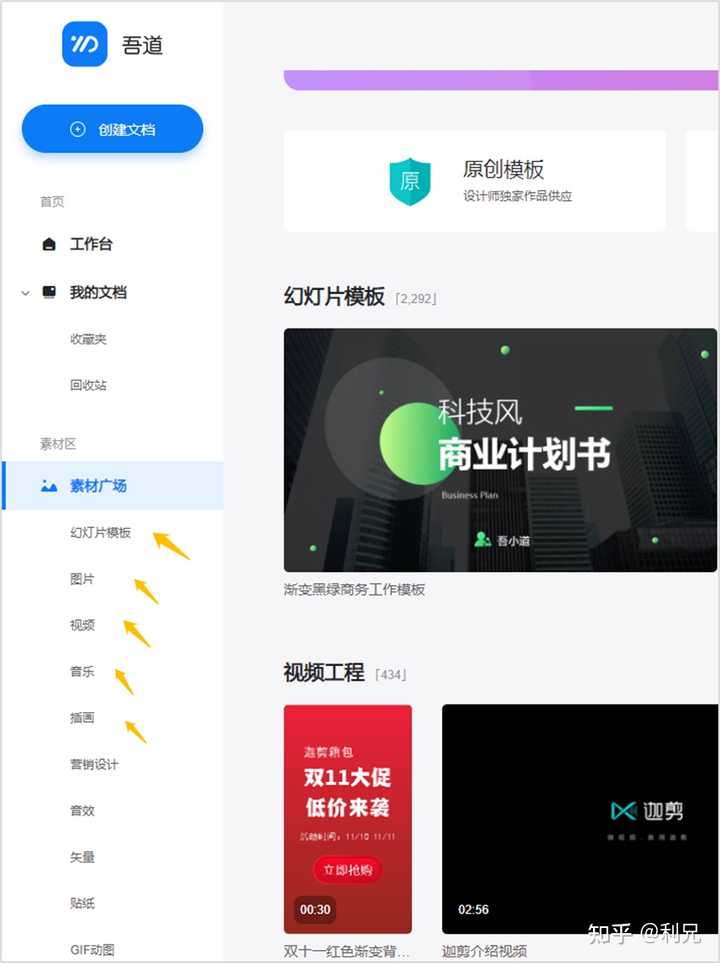Open GIF动图 category

(x=92, y=949)
